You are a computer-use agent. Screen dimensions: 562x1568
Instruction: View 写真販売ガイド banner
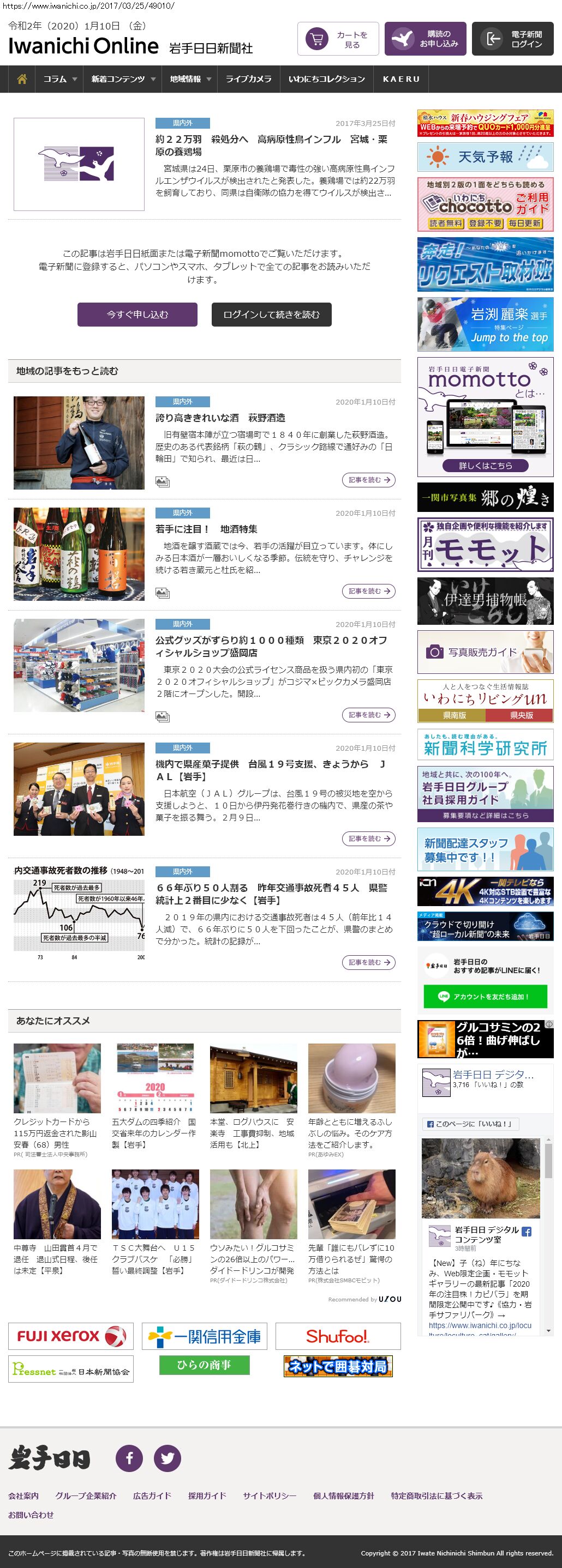pos(485,652)
